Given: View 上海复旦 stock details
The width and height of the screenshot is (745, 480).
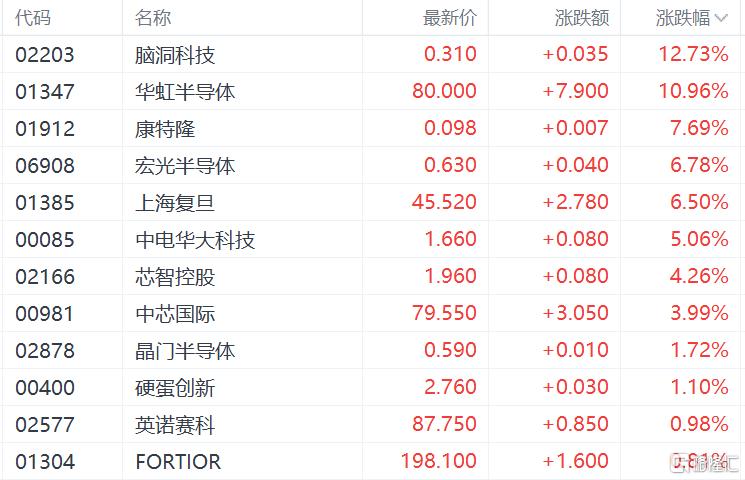Looking at the screenshot, I should point(175,202).
